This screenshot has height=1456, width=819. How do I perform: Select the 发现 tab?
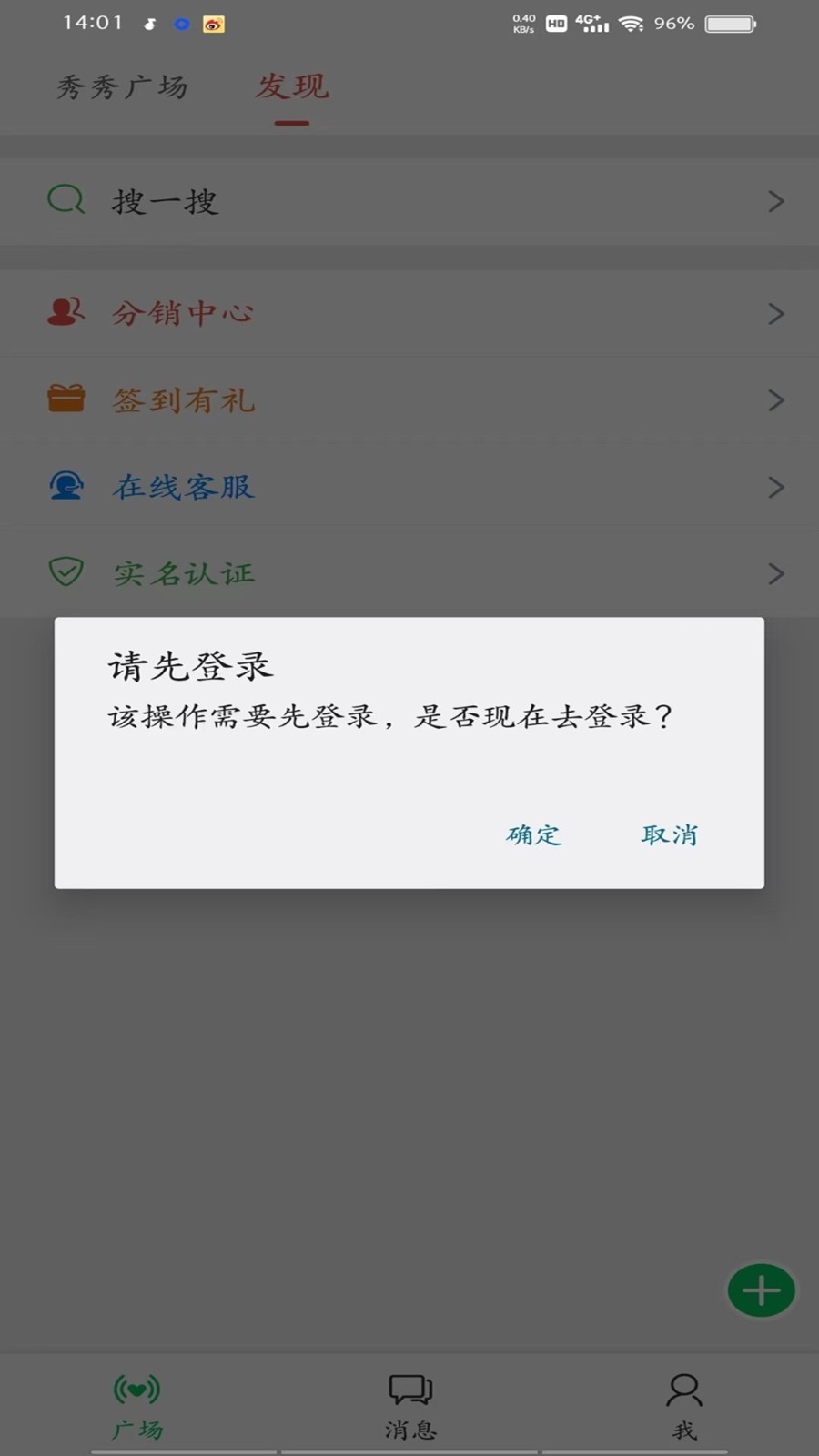292,87
